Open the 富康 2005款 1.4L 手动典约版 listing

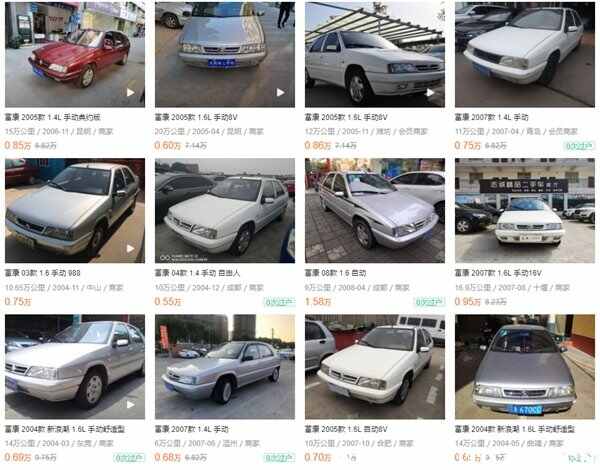74,55
